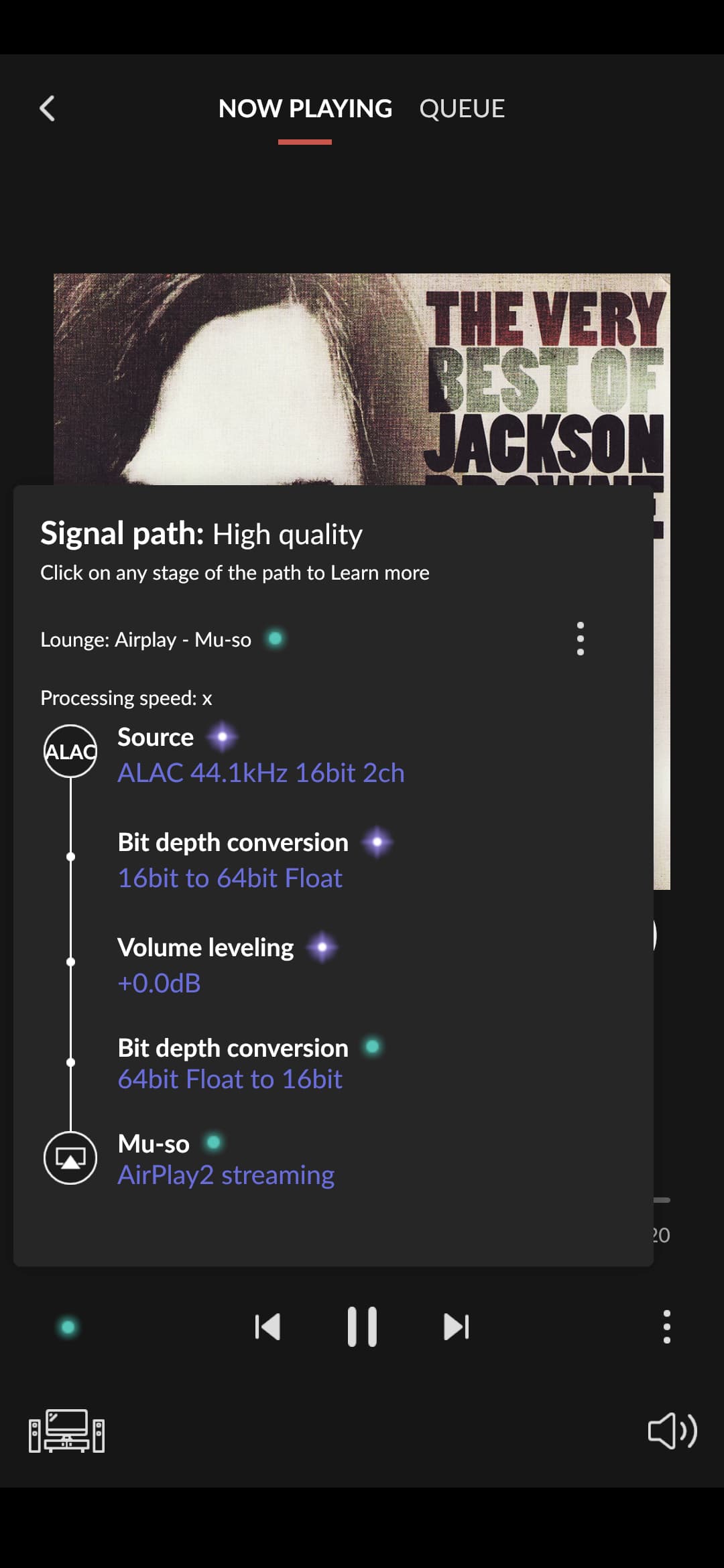This screenshot has width=724, height=1568.
Task: Skip to the previous track
Action: tap(267, 1327)
